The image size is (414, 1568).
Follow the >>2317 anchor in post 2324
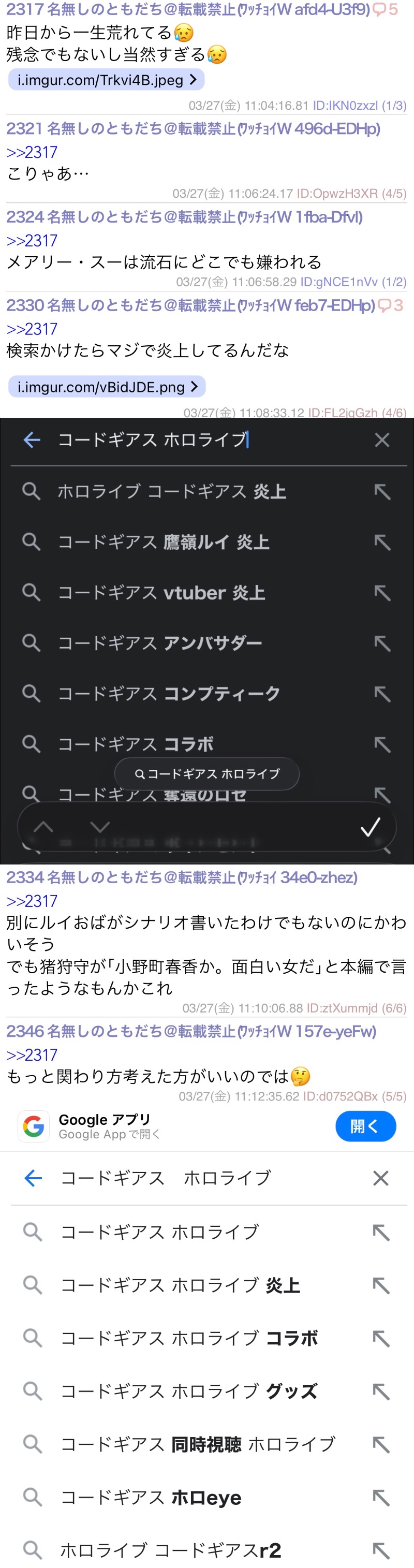(x=32, y=240)
